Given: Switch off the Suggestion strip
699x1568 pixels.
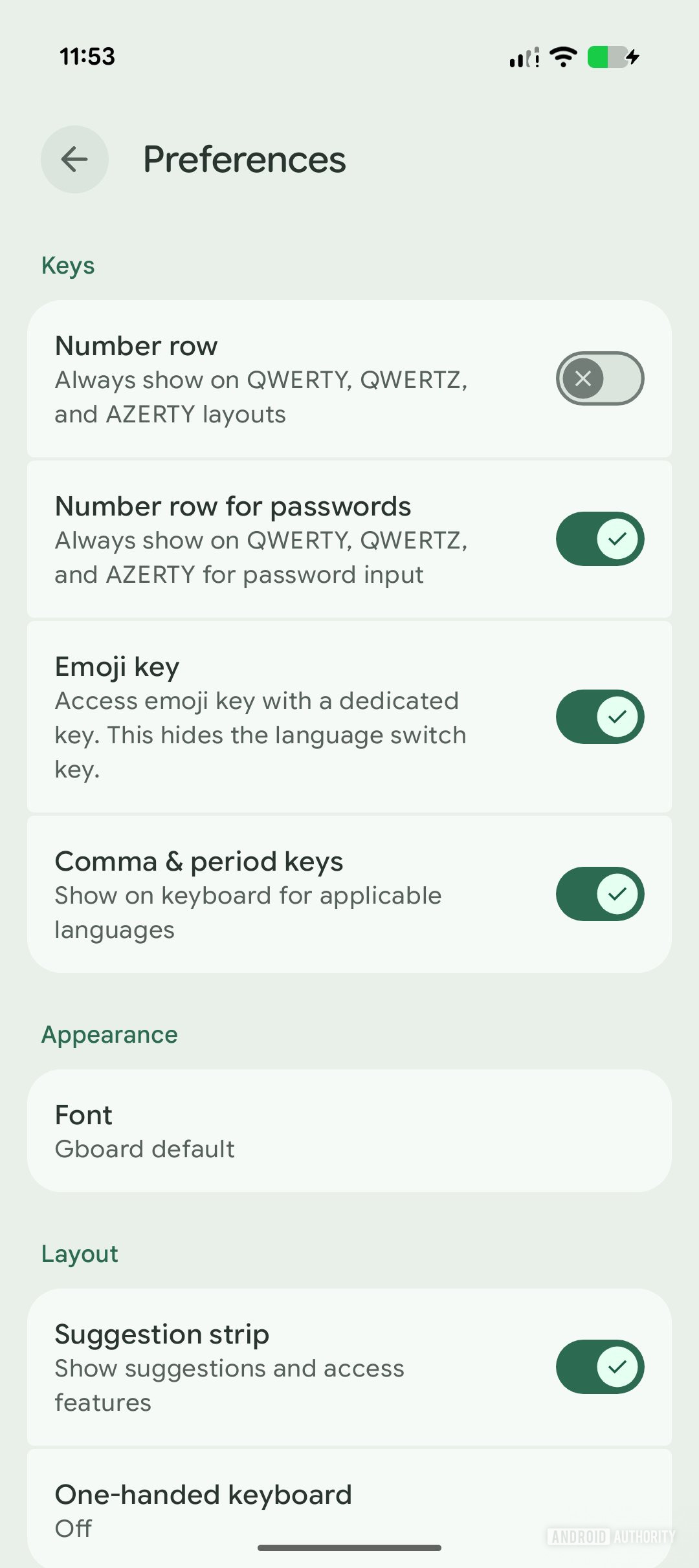Looking at the screenshot, I should coord(599,1367).
